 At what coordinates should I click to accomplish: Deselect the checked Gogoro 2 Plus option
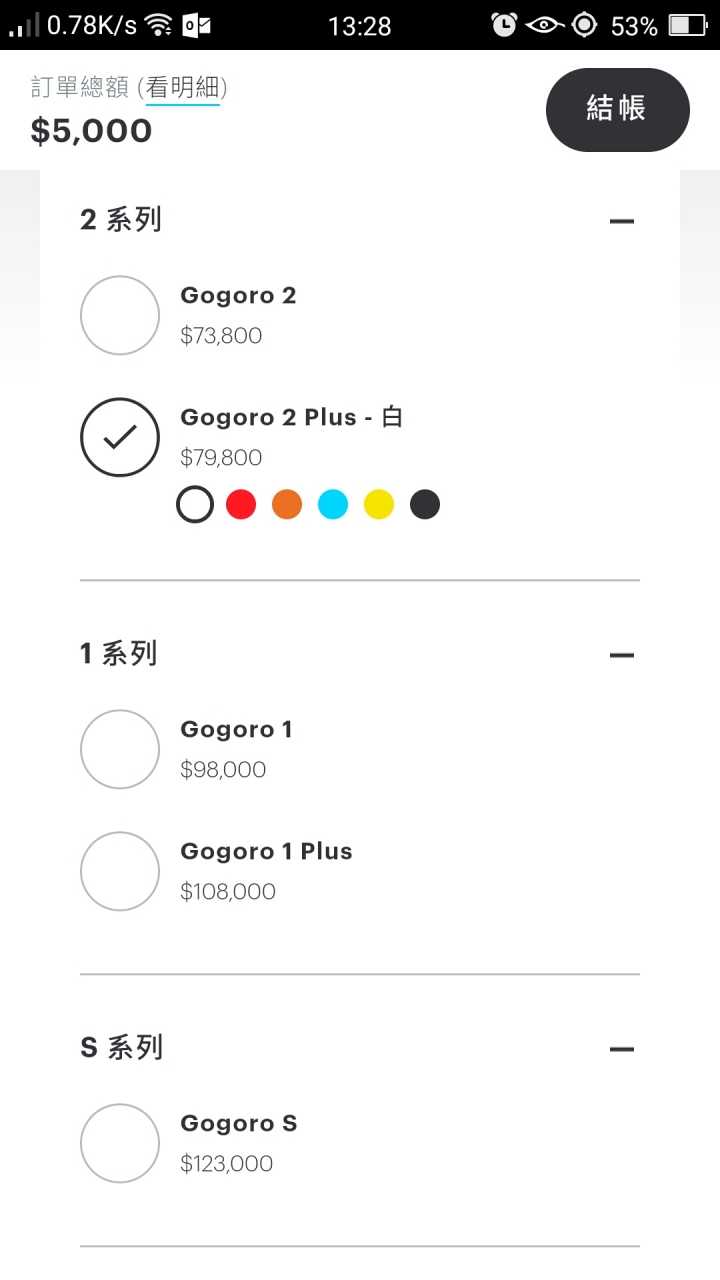click(120, 437)
